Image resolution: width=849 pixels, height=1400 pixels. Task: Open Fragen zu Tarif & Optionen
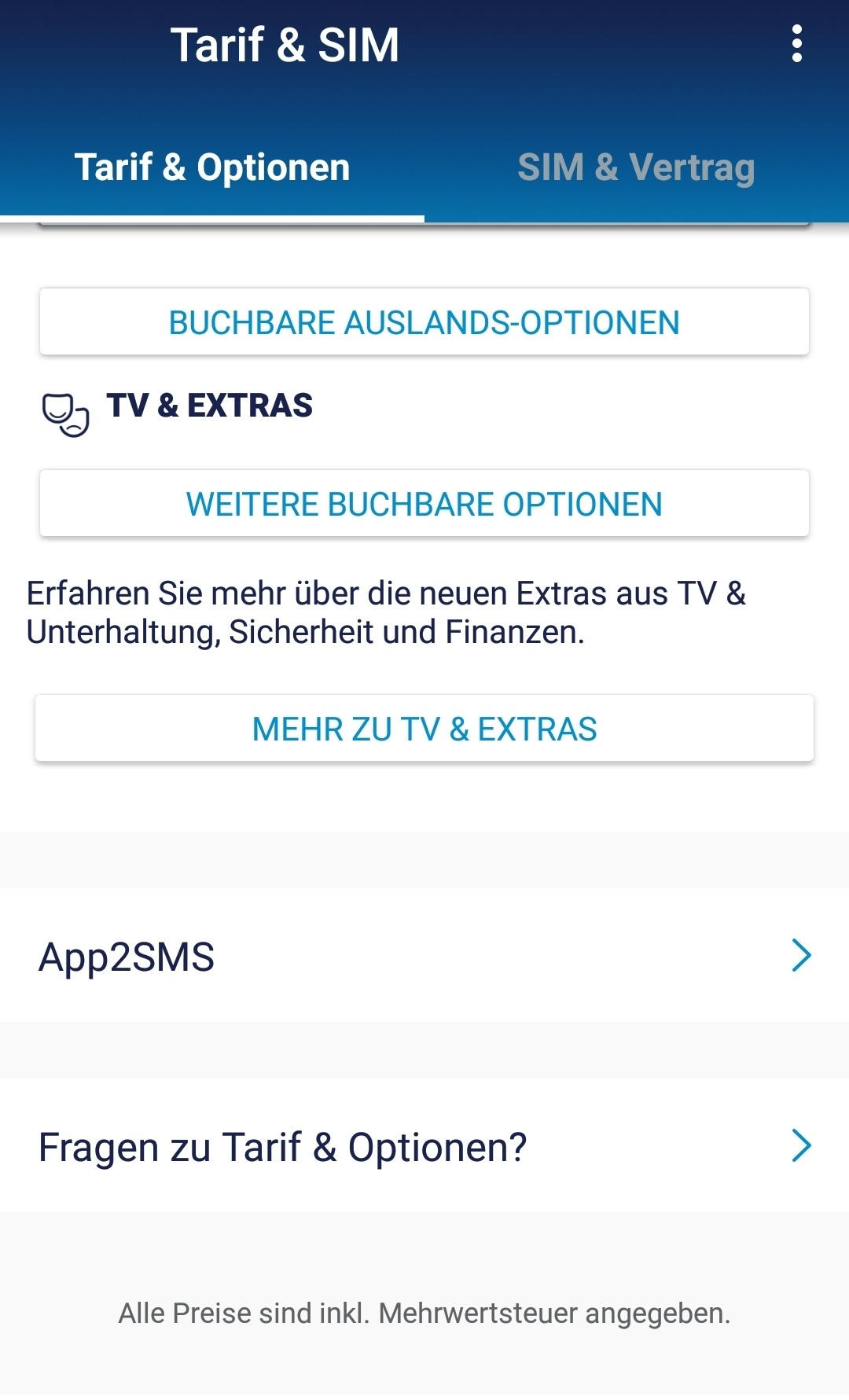tap(424, 1145)
